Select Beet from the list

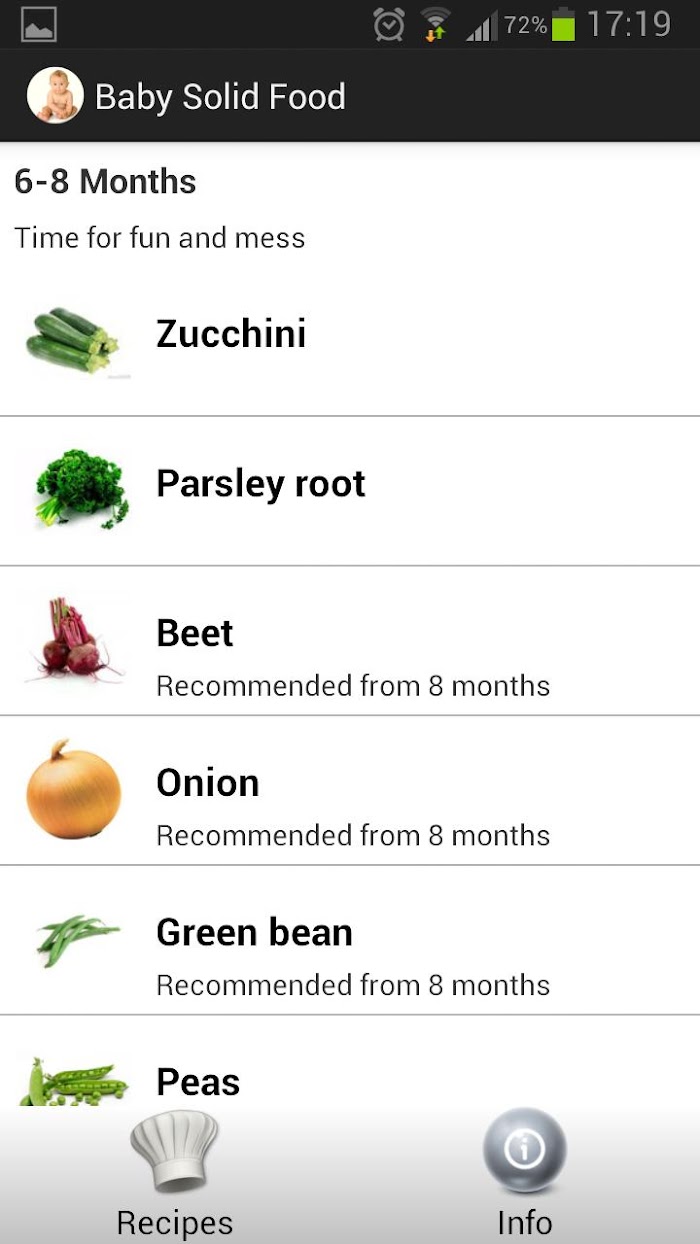350,641
